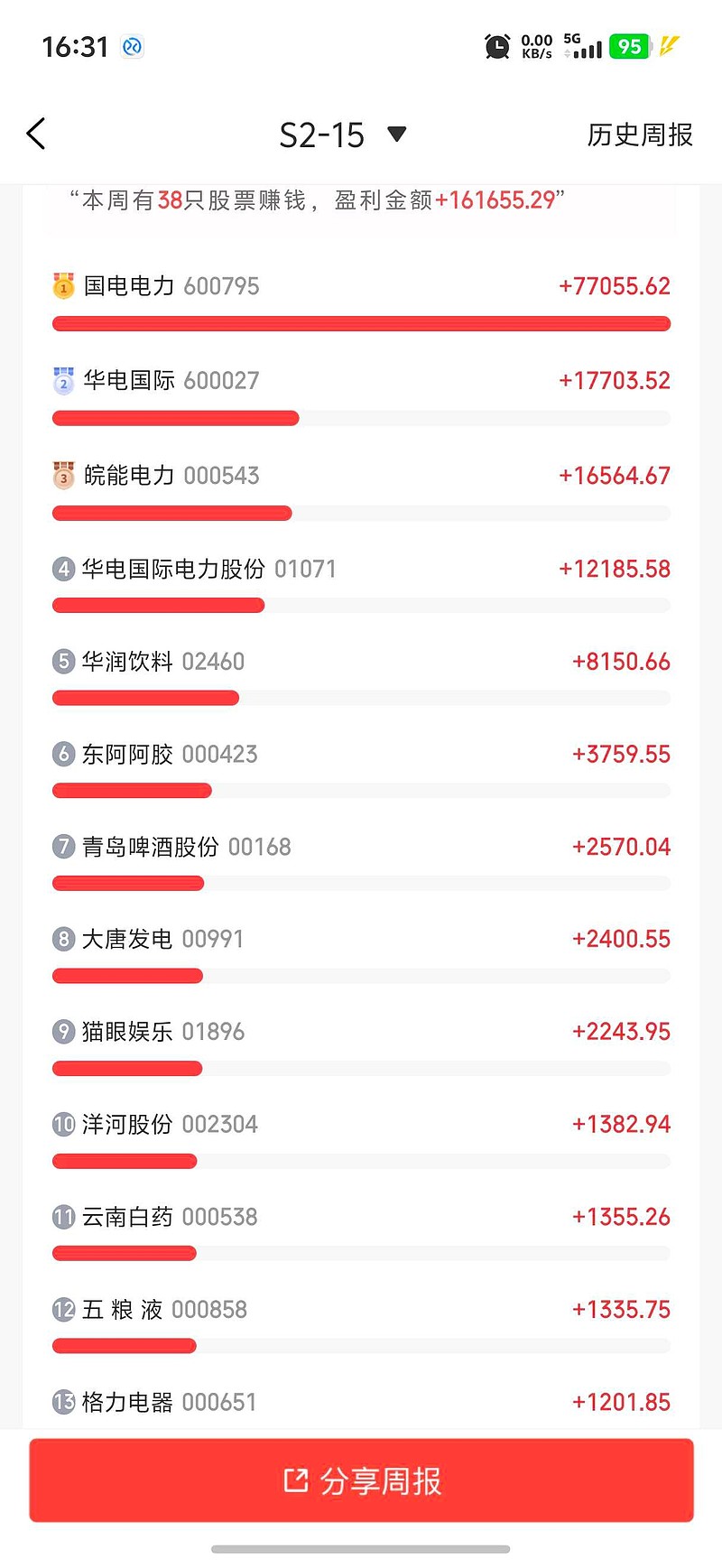The width and height of the screenshot is (722, 1568).
Task: Tap the profit bar under 华润饮料
Action: tap(145, 698)
